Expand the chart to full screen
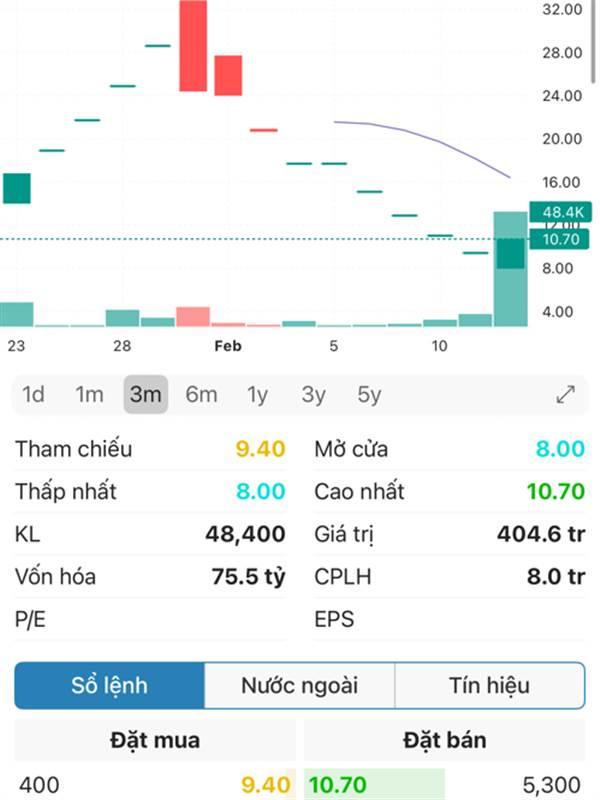Viewport: 600px width, 800px height. point(565,395)
